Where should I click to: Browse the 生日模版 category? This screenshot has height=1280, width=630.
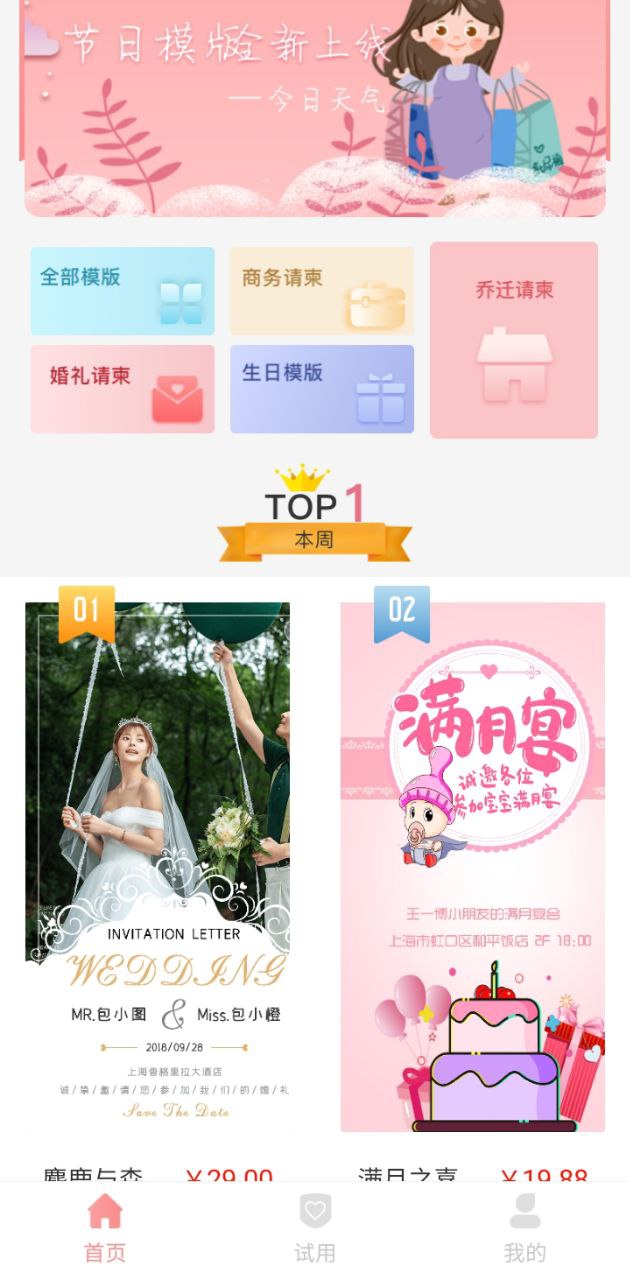pos(322,389)
